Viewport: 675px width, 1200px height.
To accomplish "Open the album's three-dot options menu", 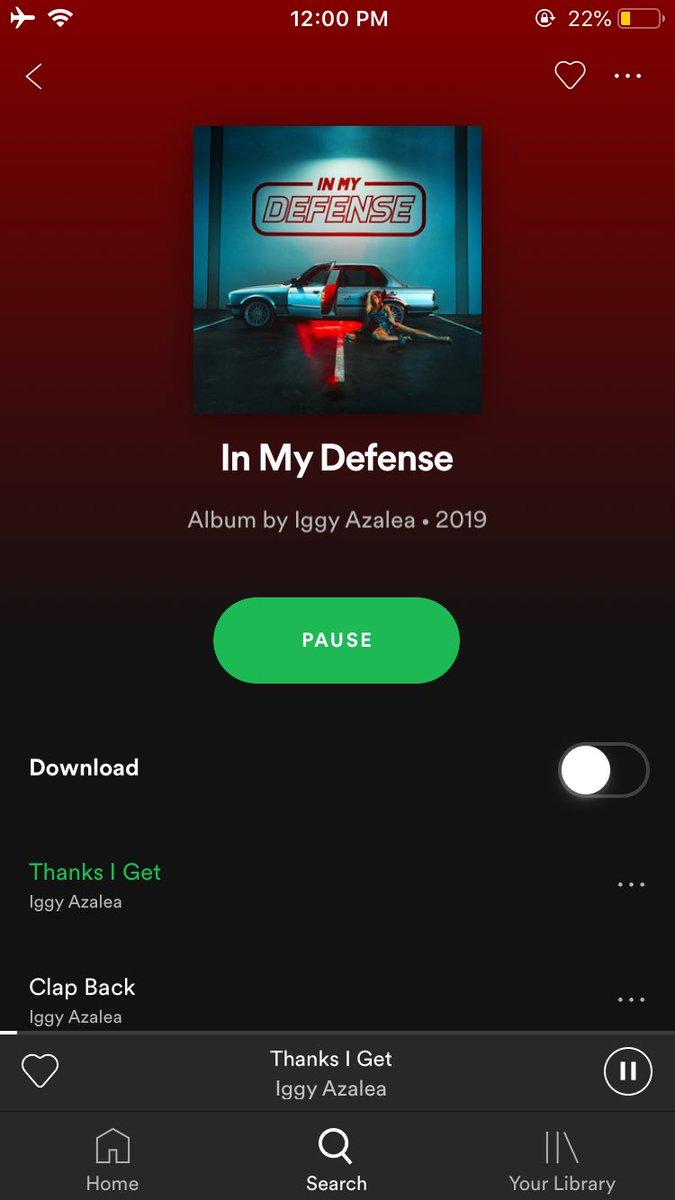I will pos(628,76).
